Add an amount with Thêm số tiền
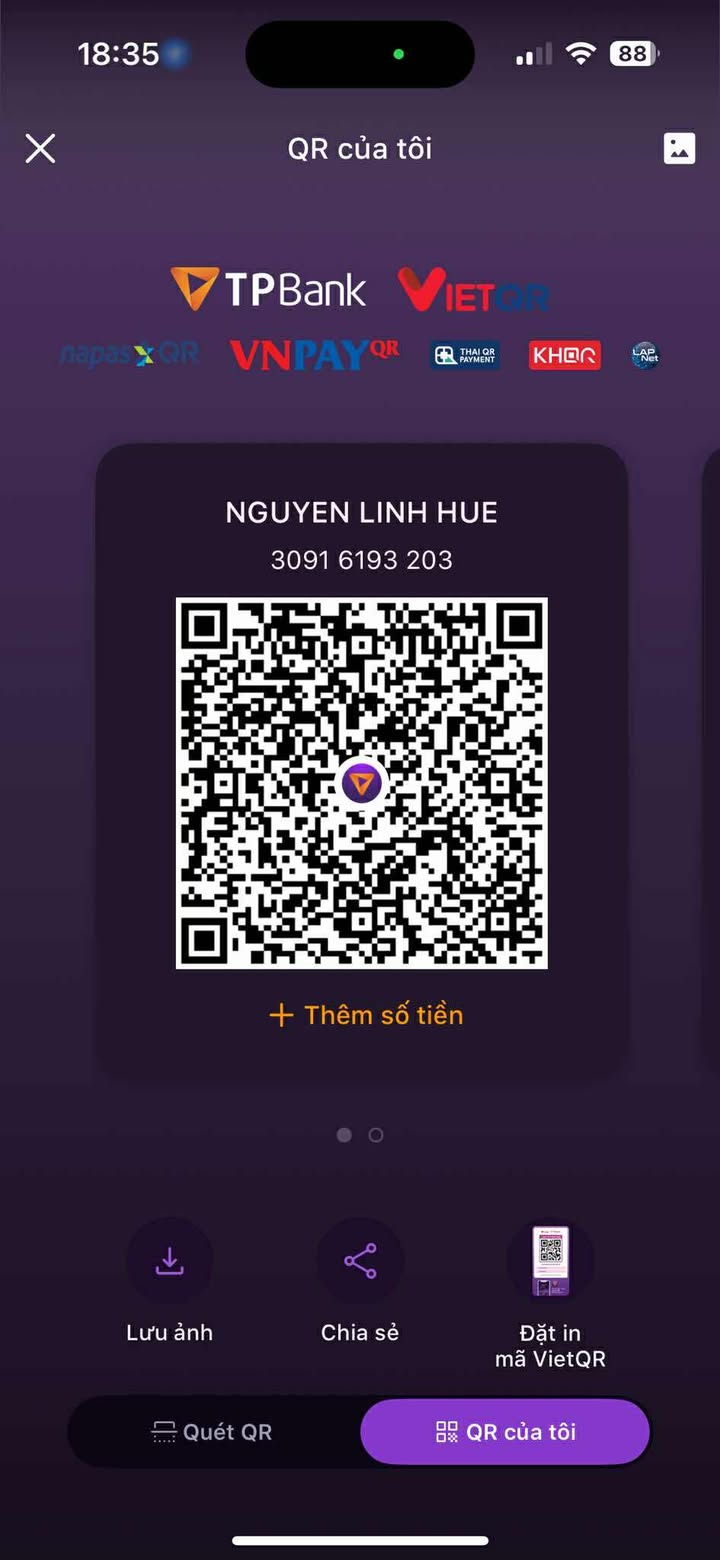Viewport: 720px width, 1560px height. tap(366, 1015)
